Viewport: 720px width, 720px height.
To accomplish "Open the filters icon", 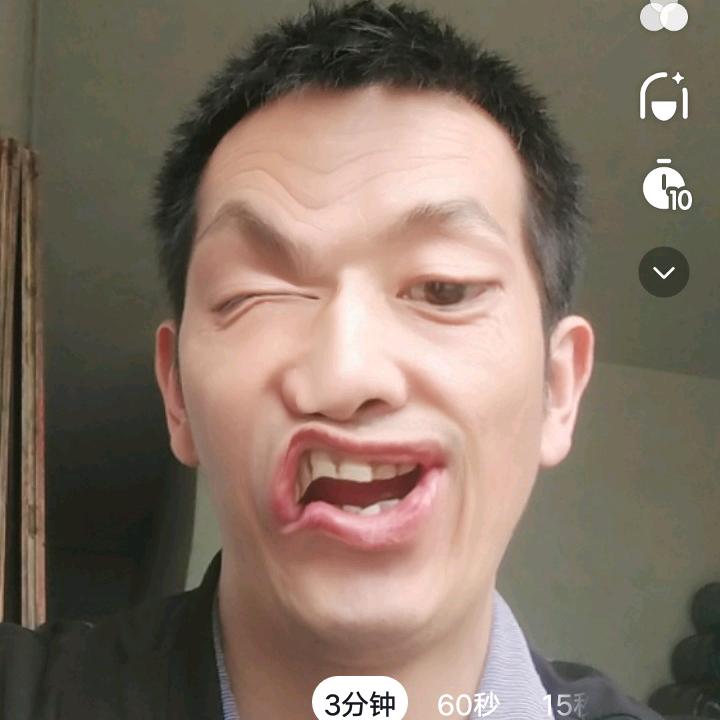I will (x=664, y=15).
